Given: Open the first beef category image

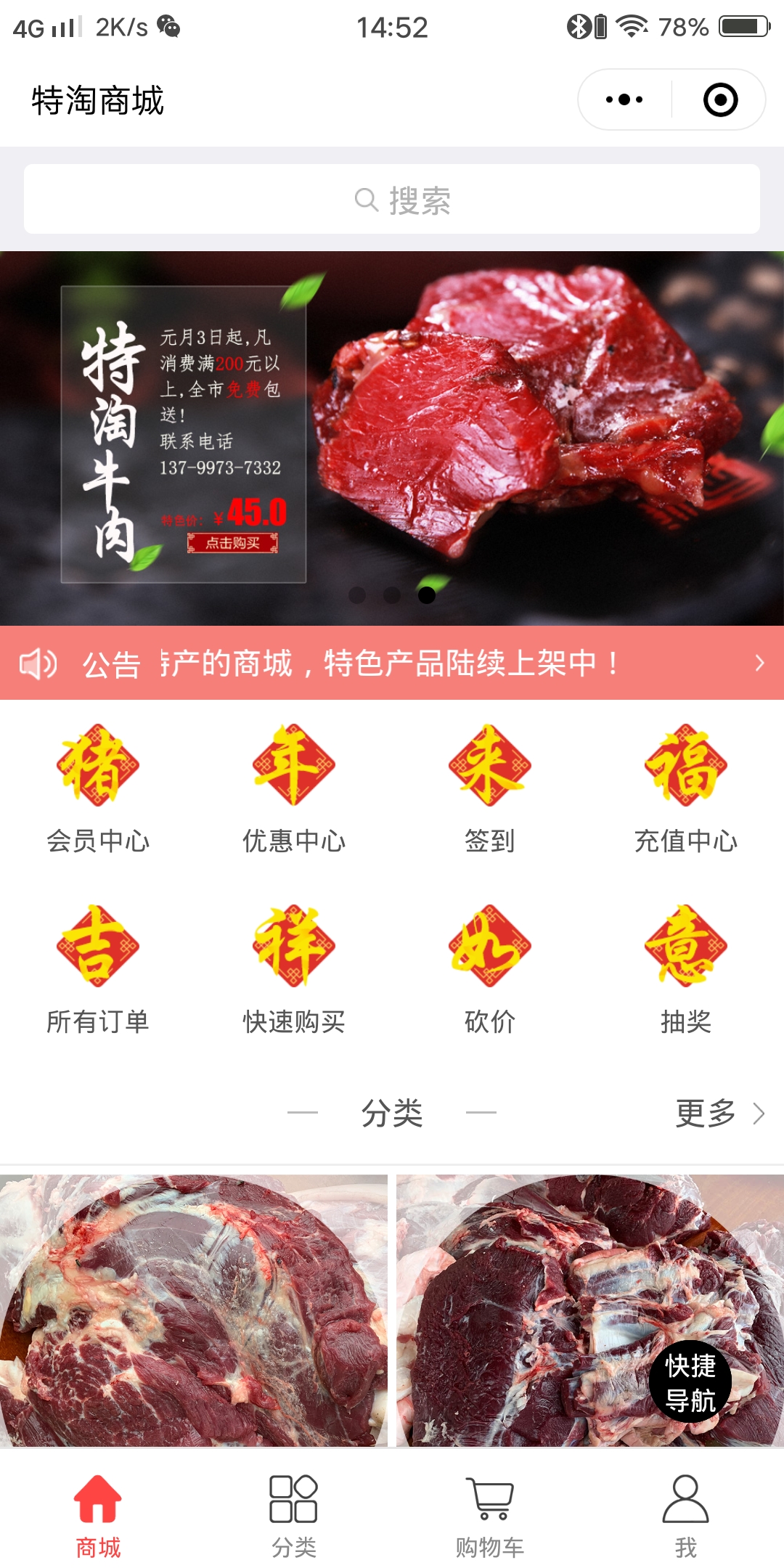Looking at the screenshot, I should [193, 1310].
